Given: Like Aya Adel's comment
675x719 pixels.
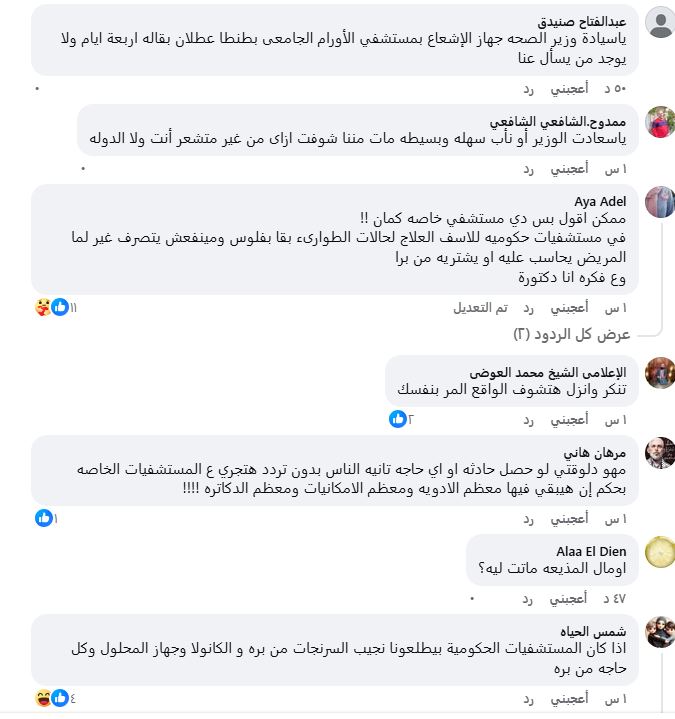Looking at the screenshot, I should 573,307.
